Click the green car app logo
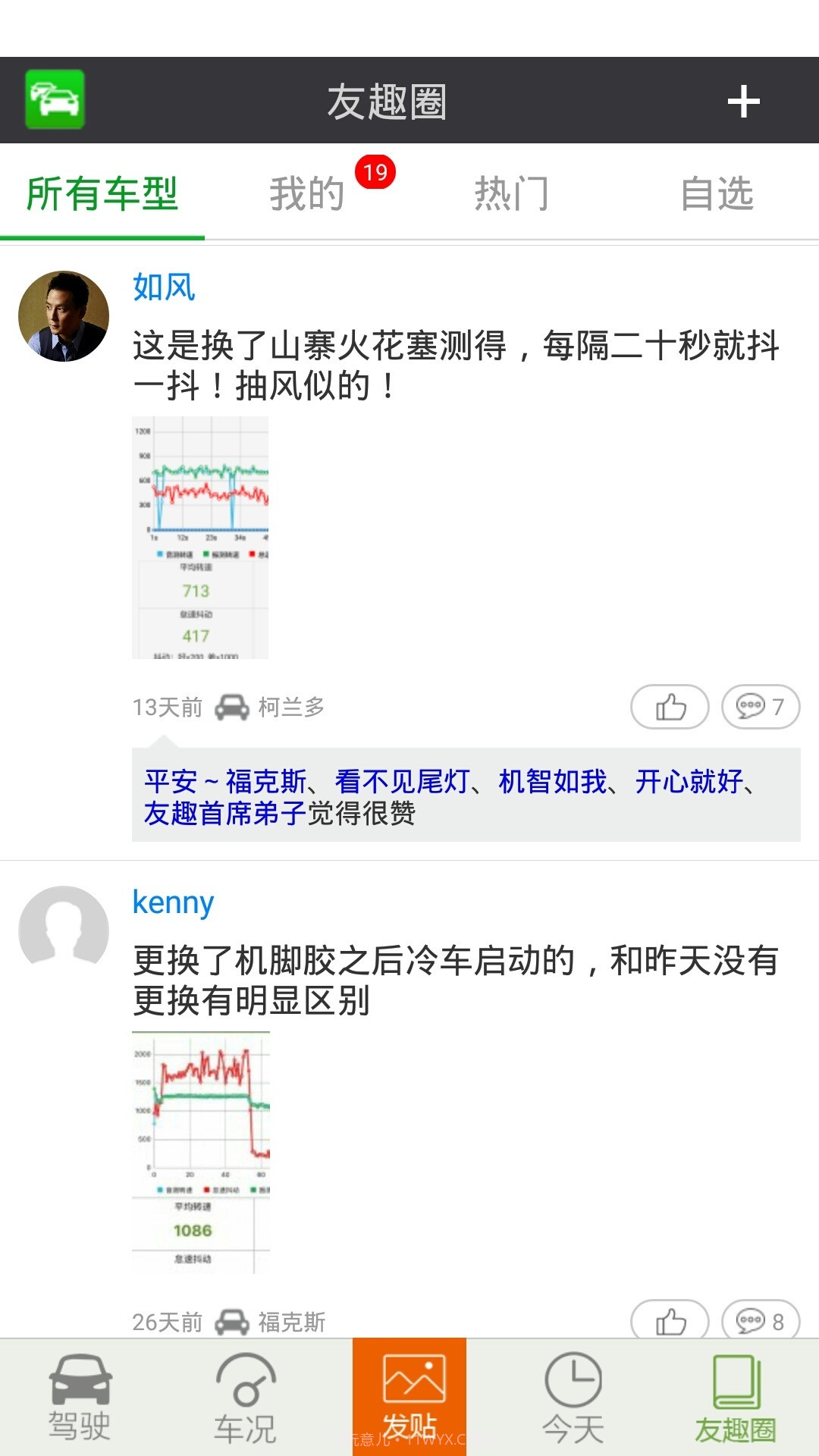This screenshot has width=819, height=1456. tap(55, 99)
